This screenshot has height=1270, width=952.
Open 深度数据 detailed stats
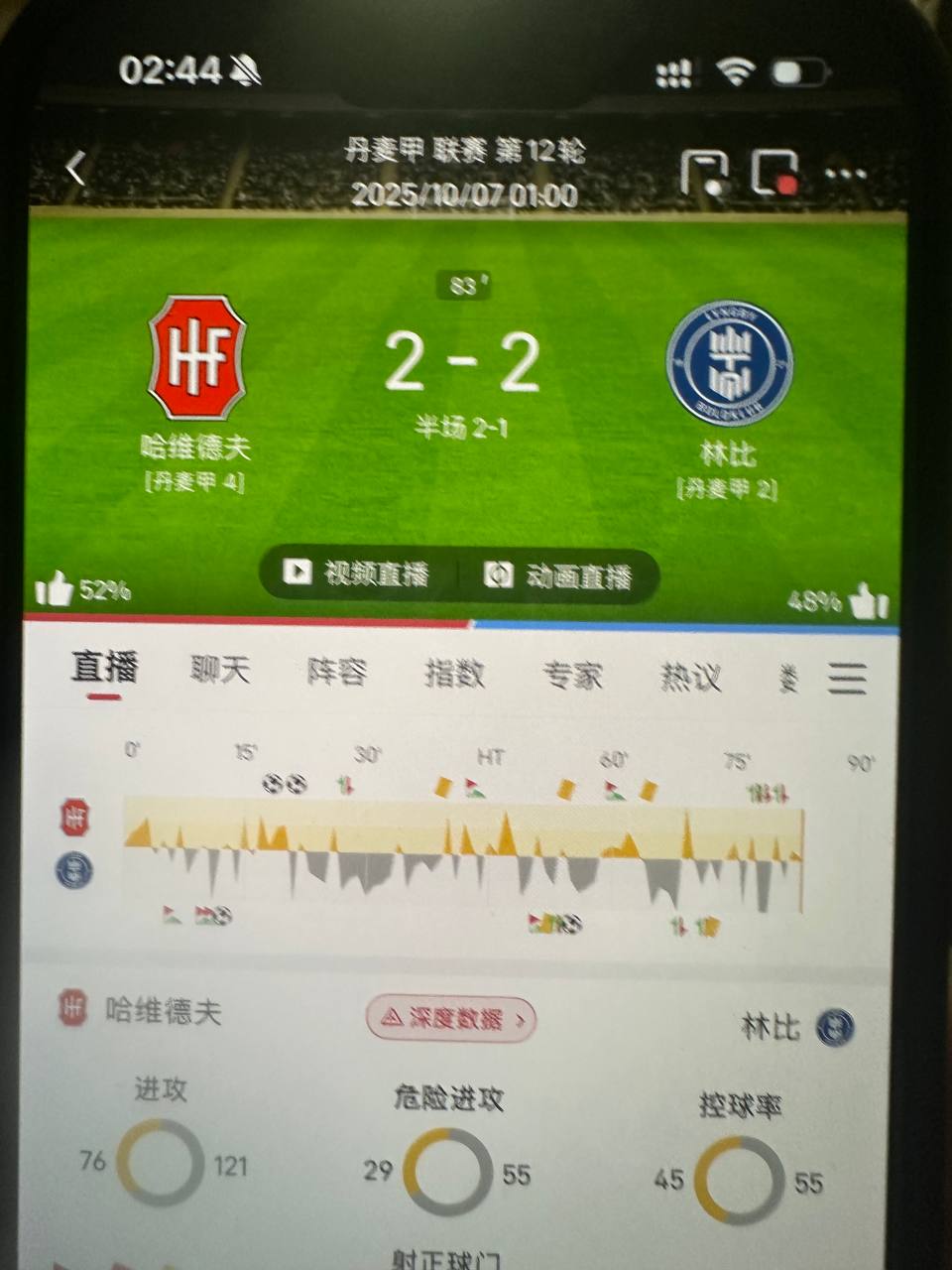451,1018
